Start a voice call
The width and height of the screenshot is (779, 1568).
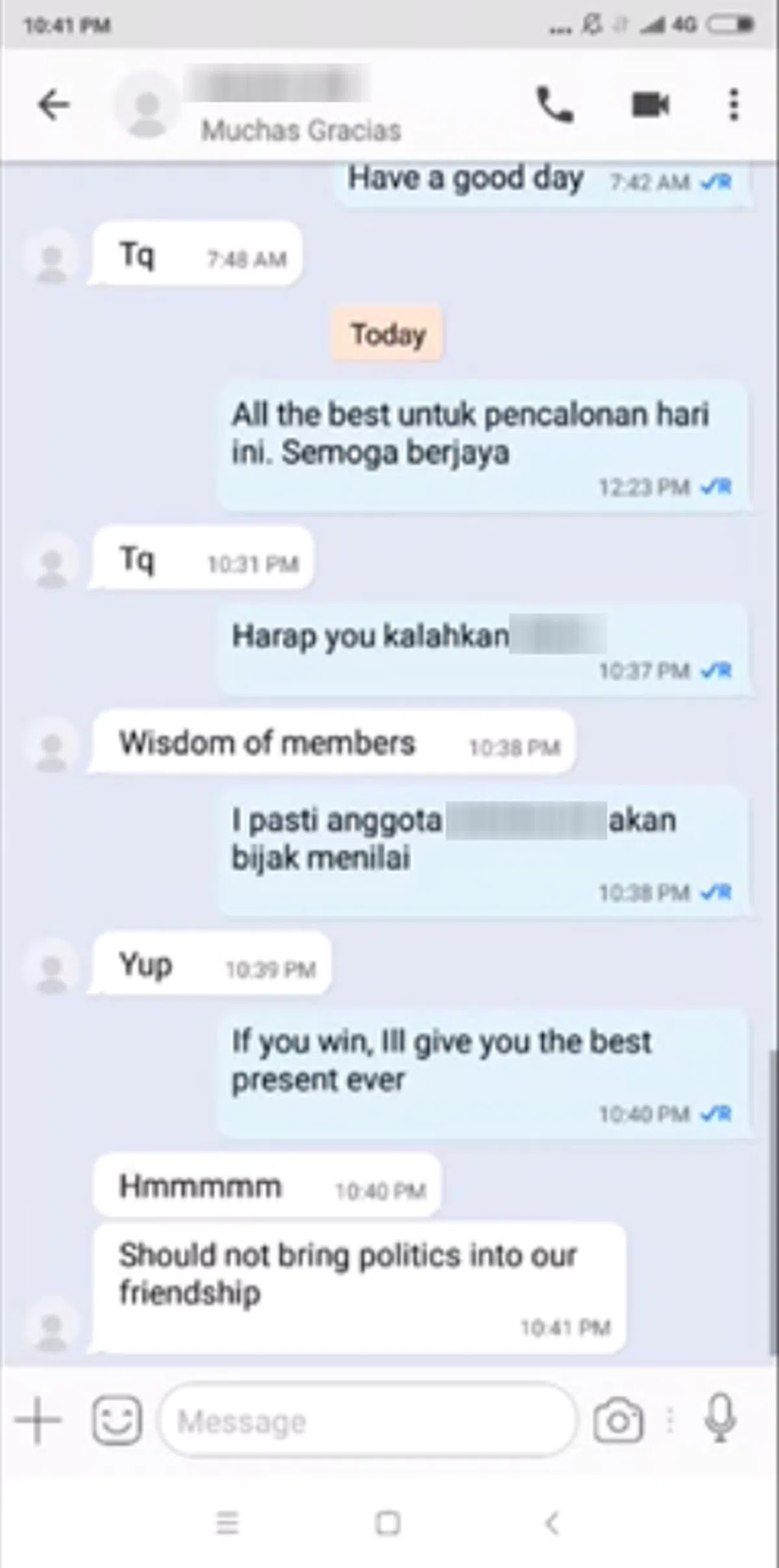(x=555, y=105)
